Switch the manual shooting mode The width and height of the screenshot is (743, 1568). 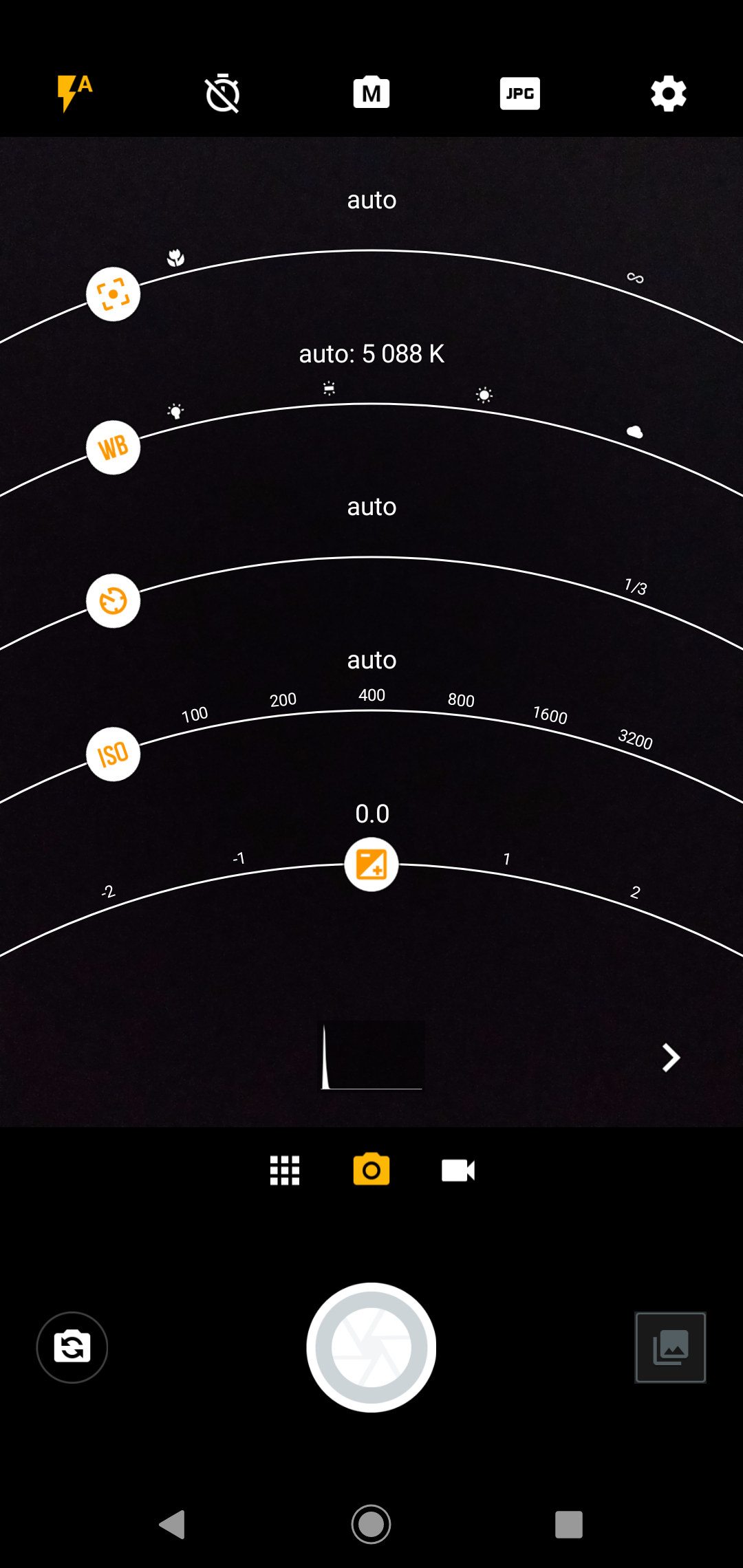point(371,93)
